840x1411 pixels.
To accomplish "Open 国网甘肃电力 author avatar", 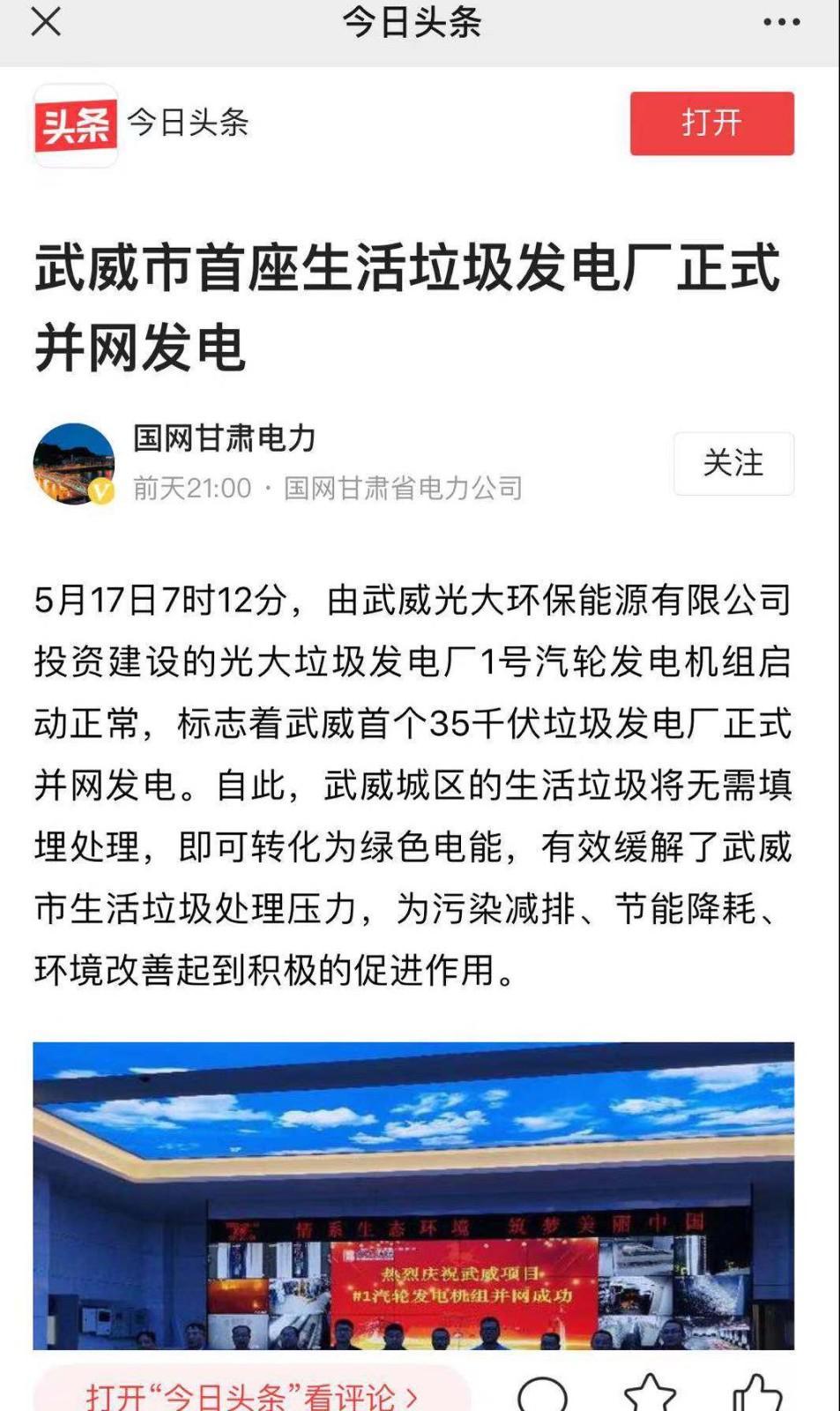I will pyautogui.click(x=74, y=463).
